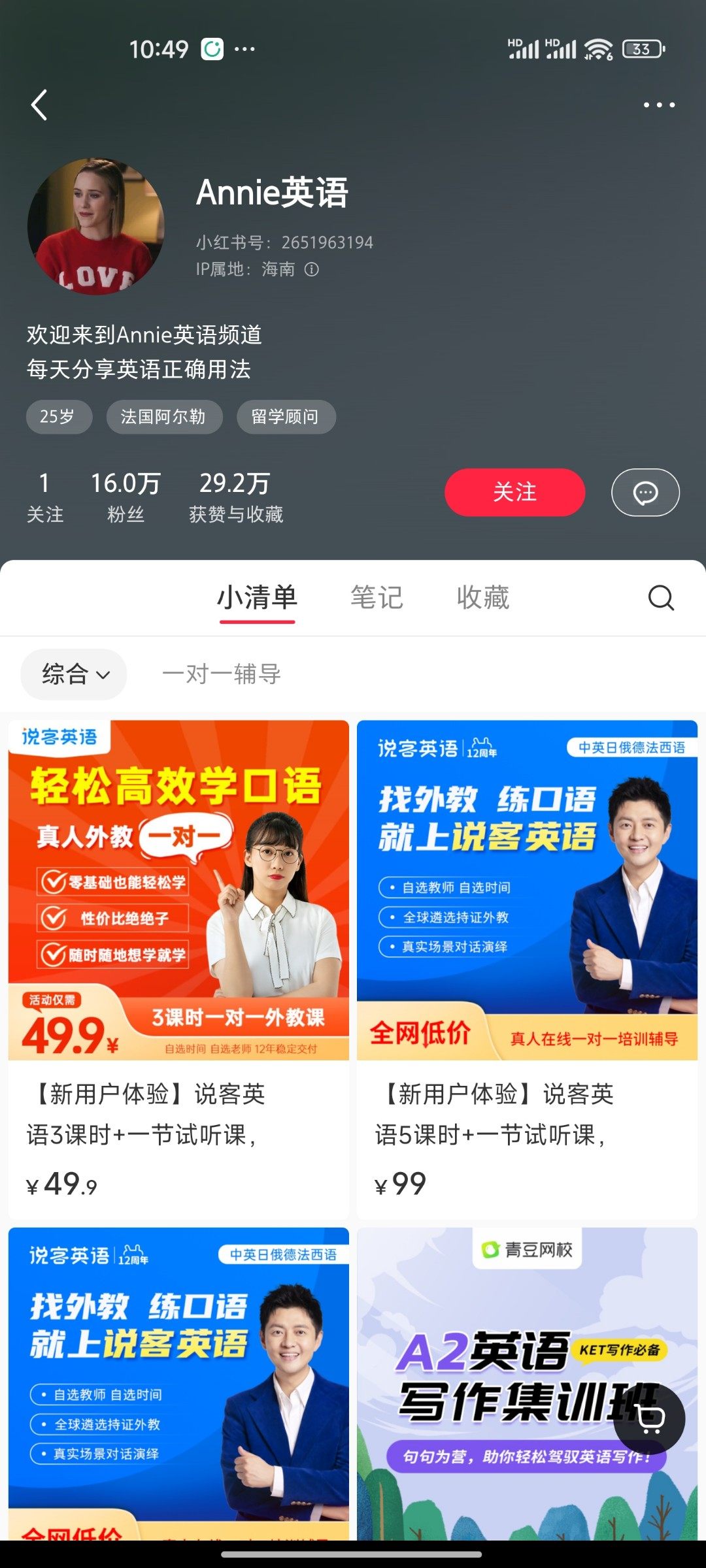Image resolution: width=706 pixels, height=1568 pixels.
Task: Filter by 一对一辅导 category
Action: (222, 674)
